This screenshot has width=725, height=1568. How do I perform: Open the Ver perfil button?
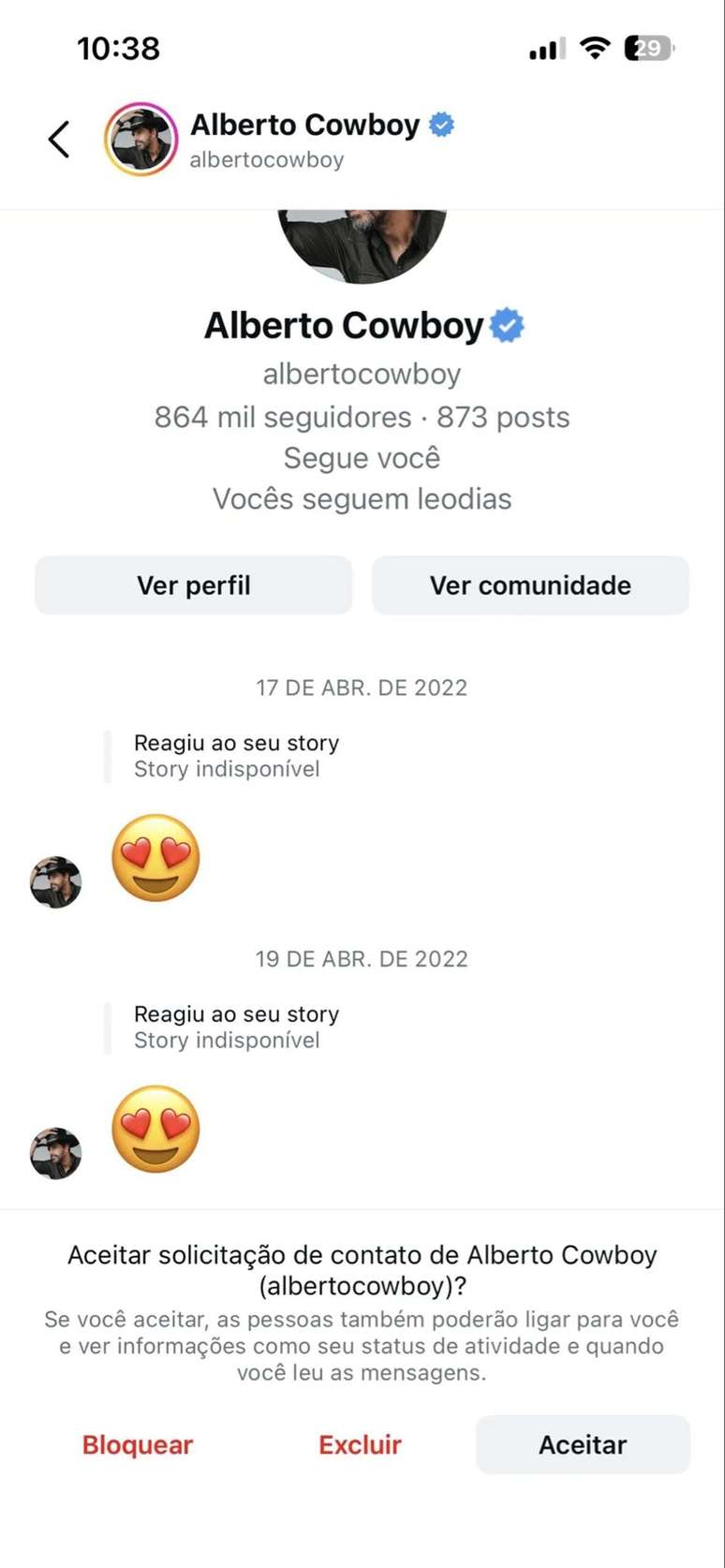pos(193,584)
